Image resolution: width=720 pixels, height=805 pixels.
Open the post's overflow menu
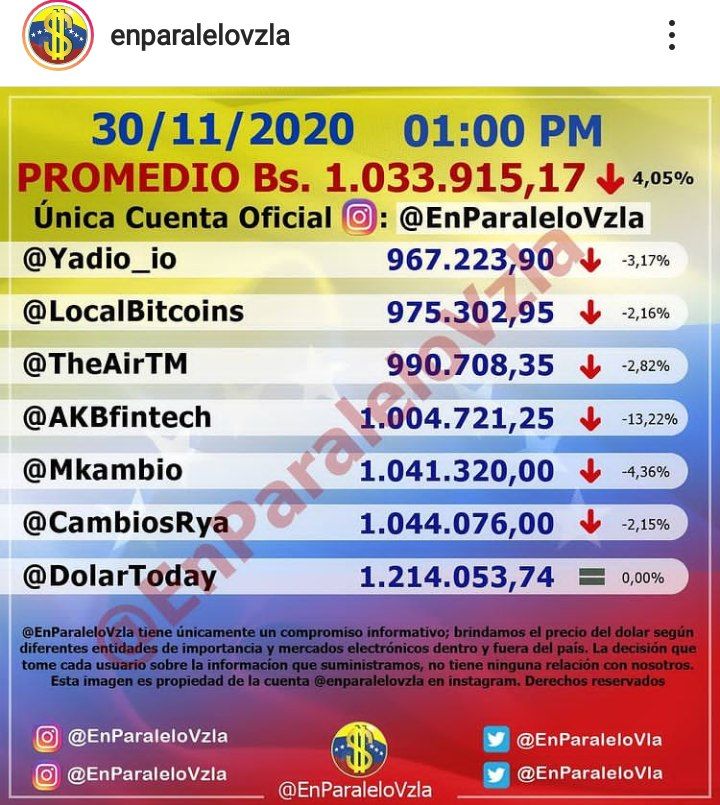pyautogui.click(x=672, y=37)
